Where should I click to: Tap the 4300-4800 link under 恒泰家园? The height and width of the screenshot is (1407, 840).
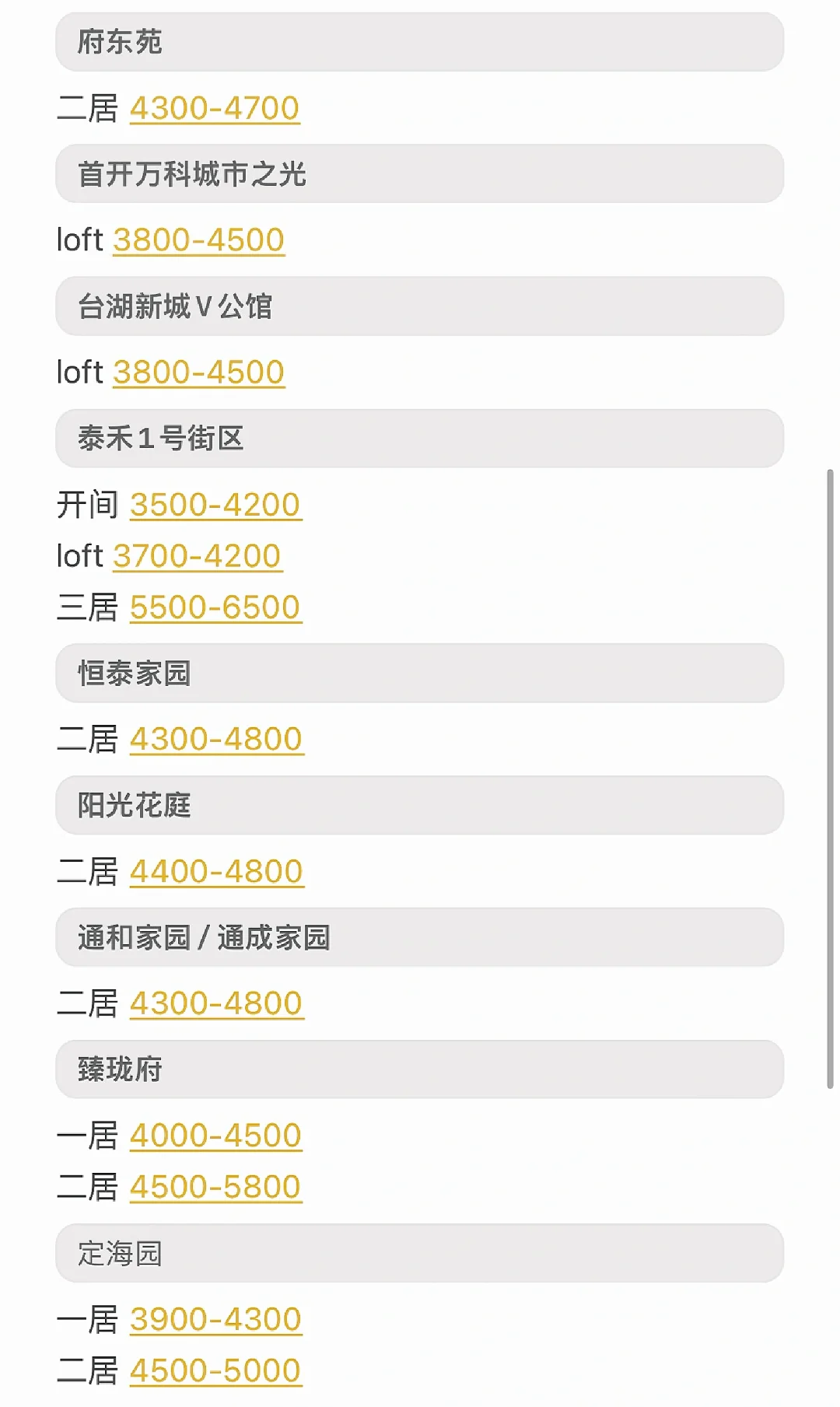216,739
